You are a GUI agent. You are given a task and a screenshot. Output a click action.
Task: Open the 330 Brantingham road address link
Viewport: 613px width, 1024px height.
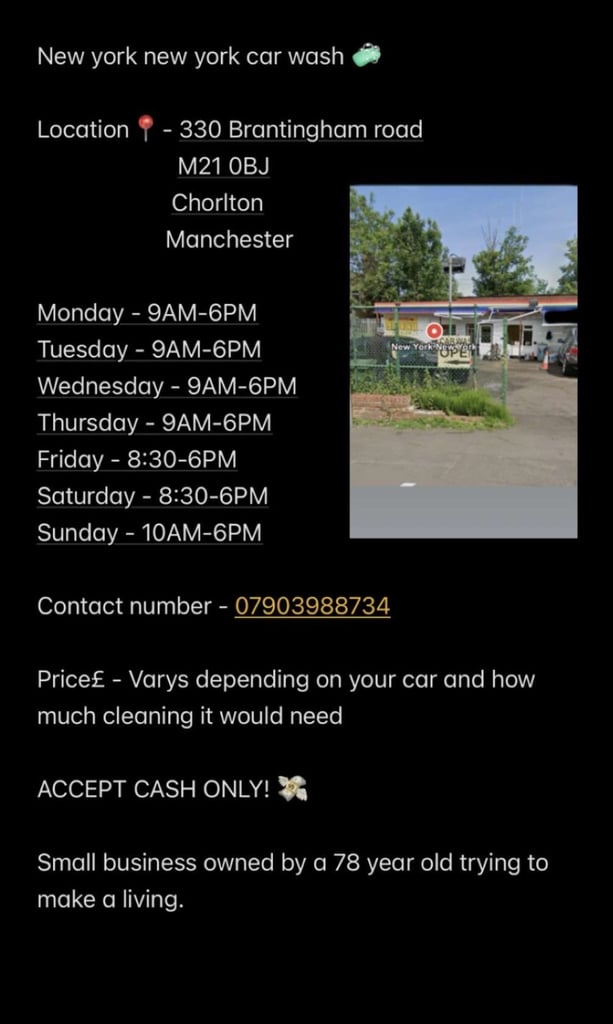pyautogui.click(x=301, y=129)
